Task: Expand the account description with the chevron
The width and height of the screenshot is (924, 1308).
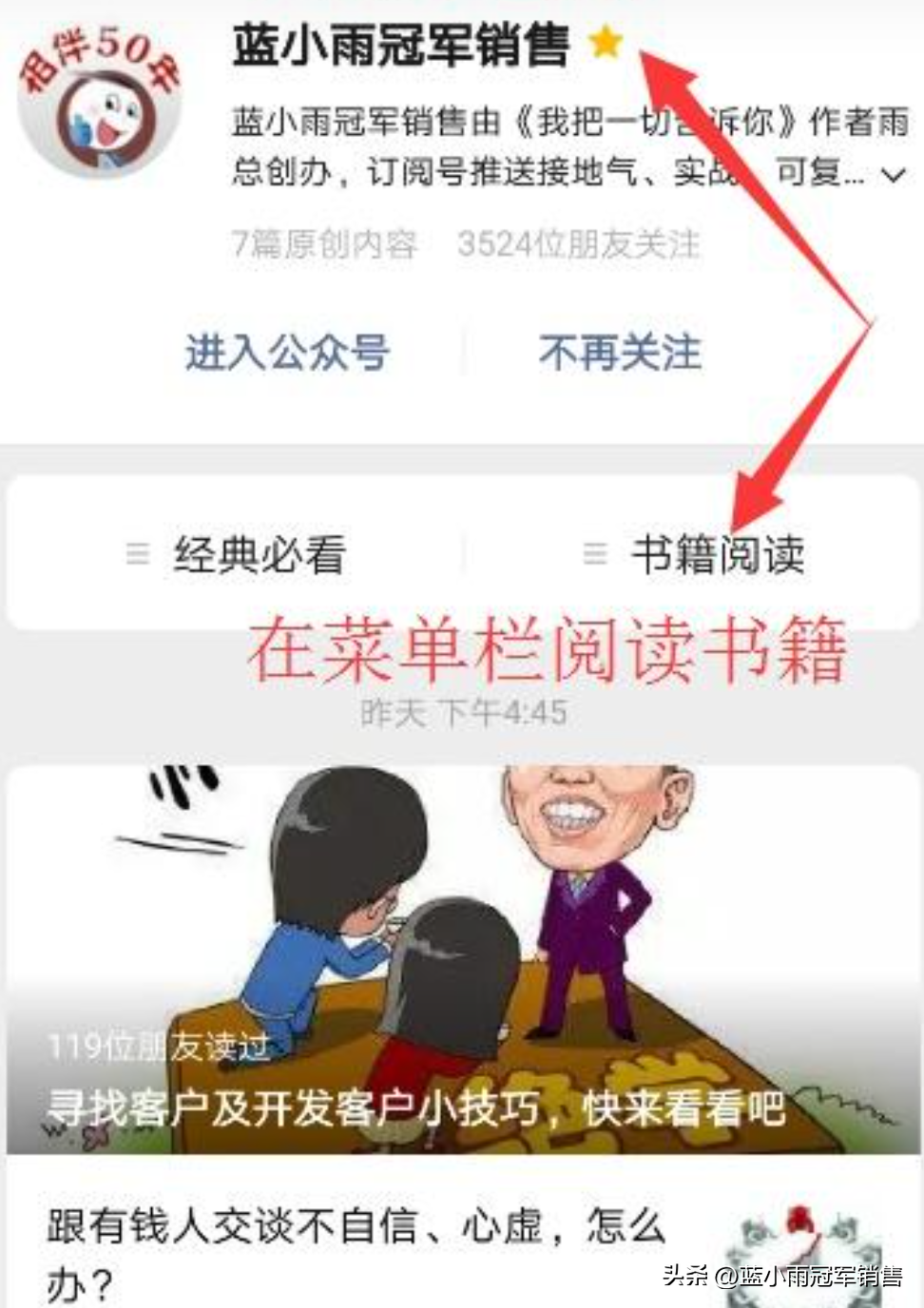Action: (893, 175)
